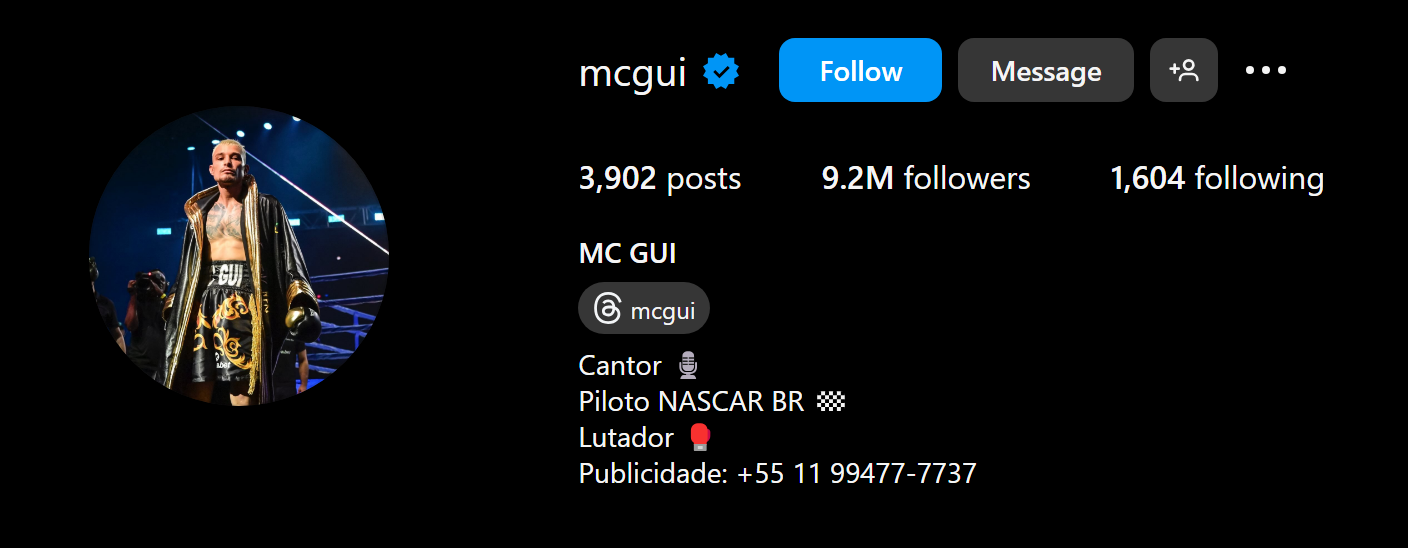
Task: Open the mcgui profile picture
Action: click(x=238, y=256)
